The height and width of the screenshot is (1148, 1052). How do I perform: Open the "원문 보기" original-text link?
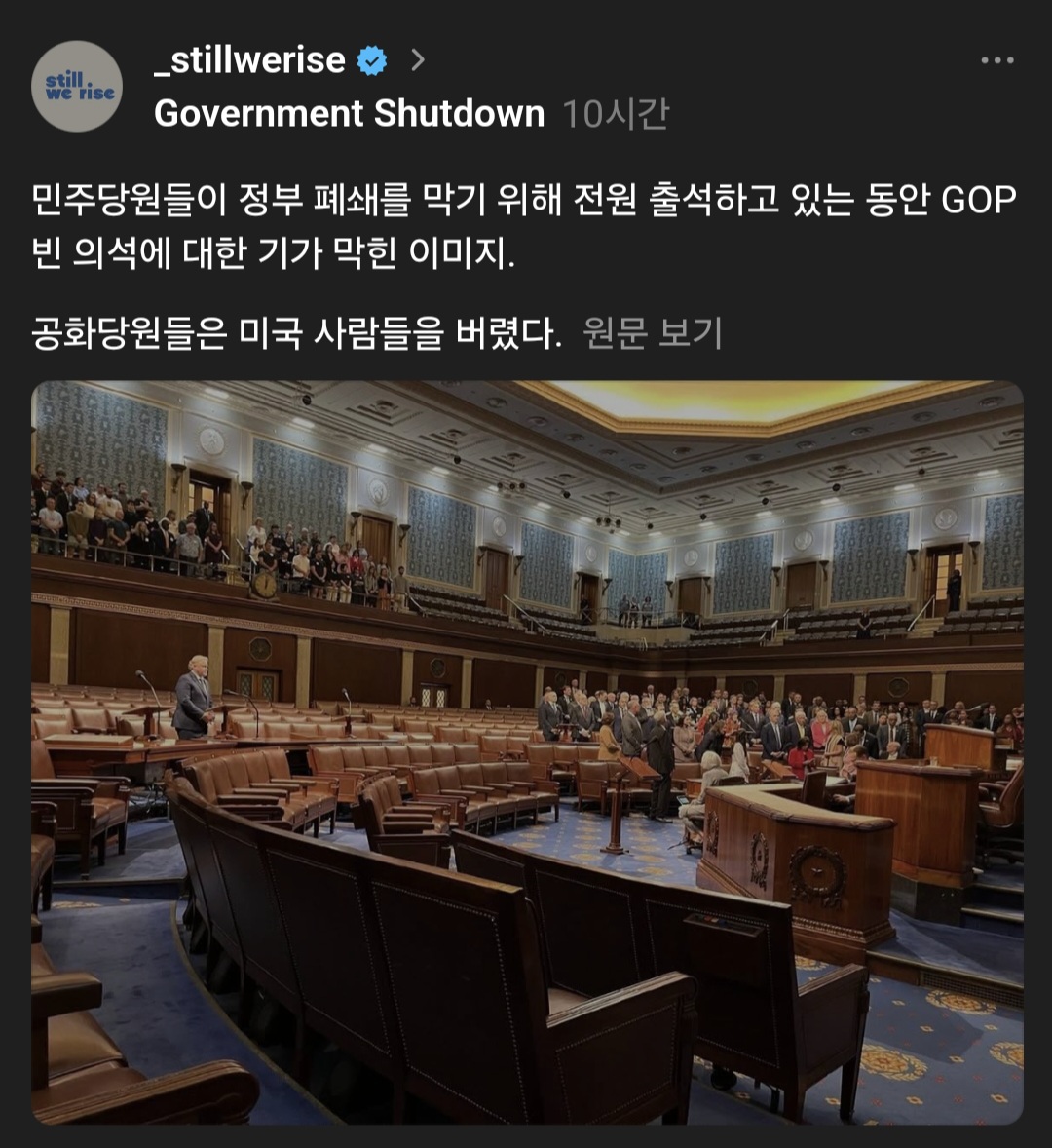(651, 333)
